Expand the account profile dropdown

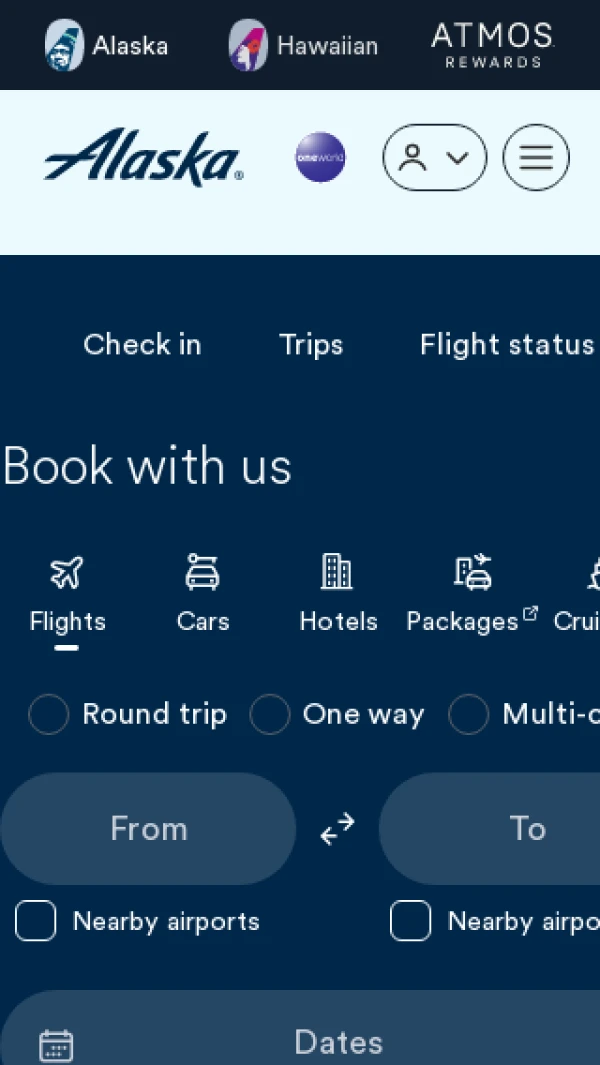tap(435, 157)
